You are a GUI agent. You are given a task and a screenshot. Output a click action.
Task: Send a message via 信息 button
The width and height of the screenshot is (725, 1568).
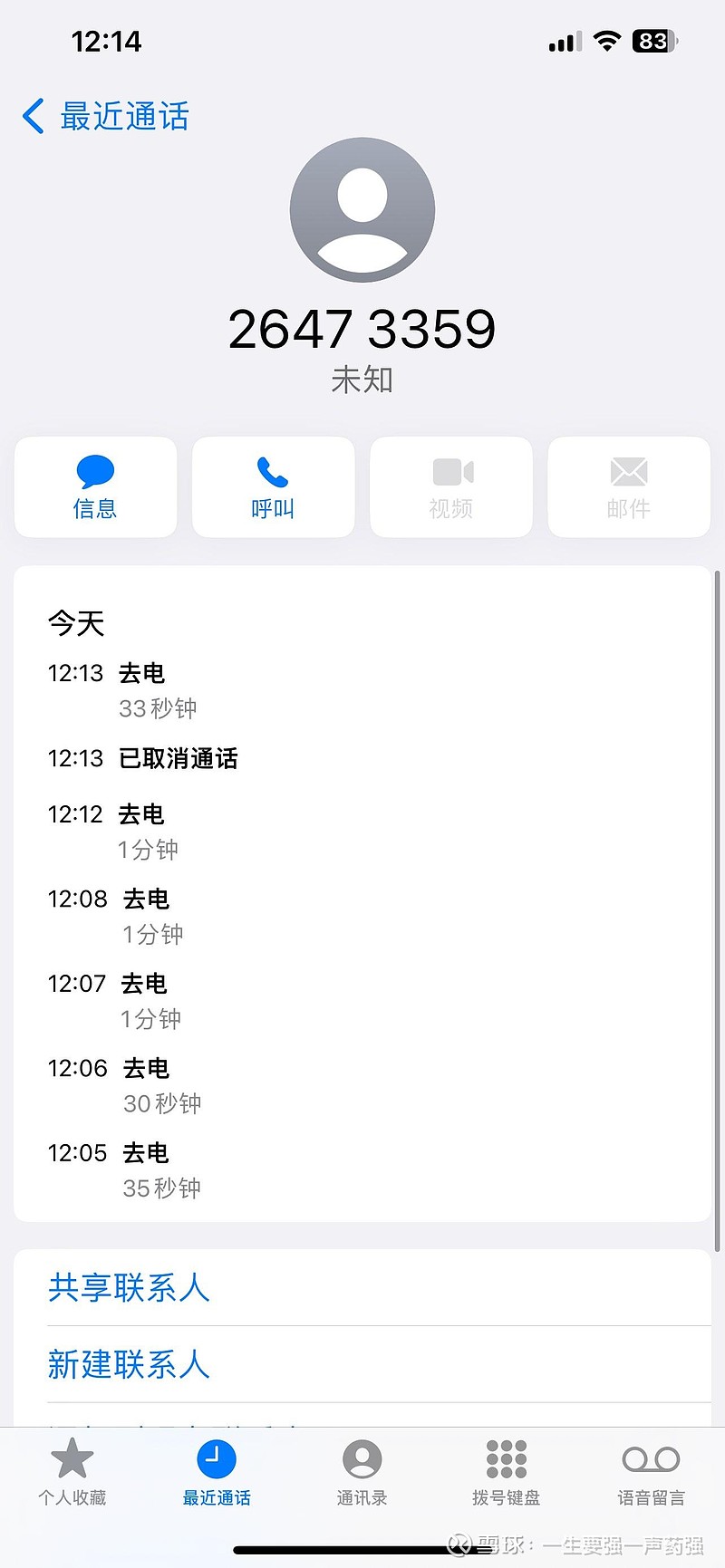95,487
